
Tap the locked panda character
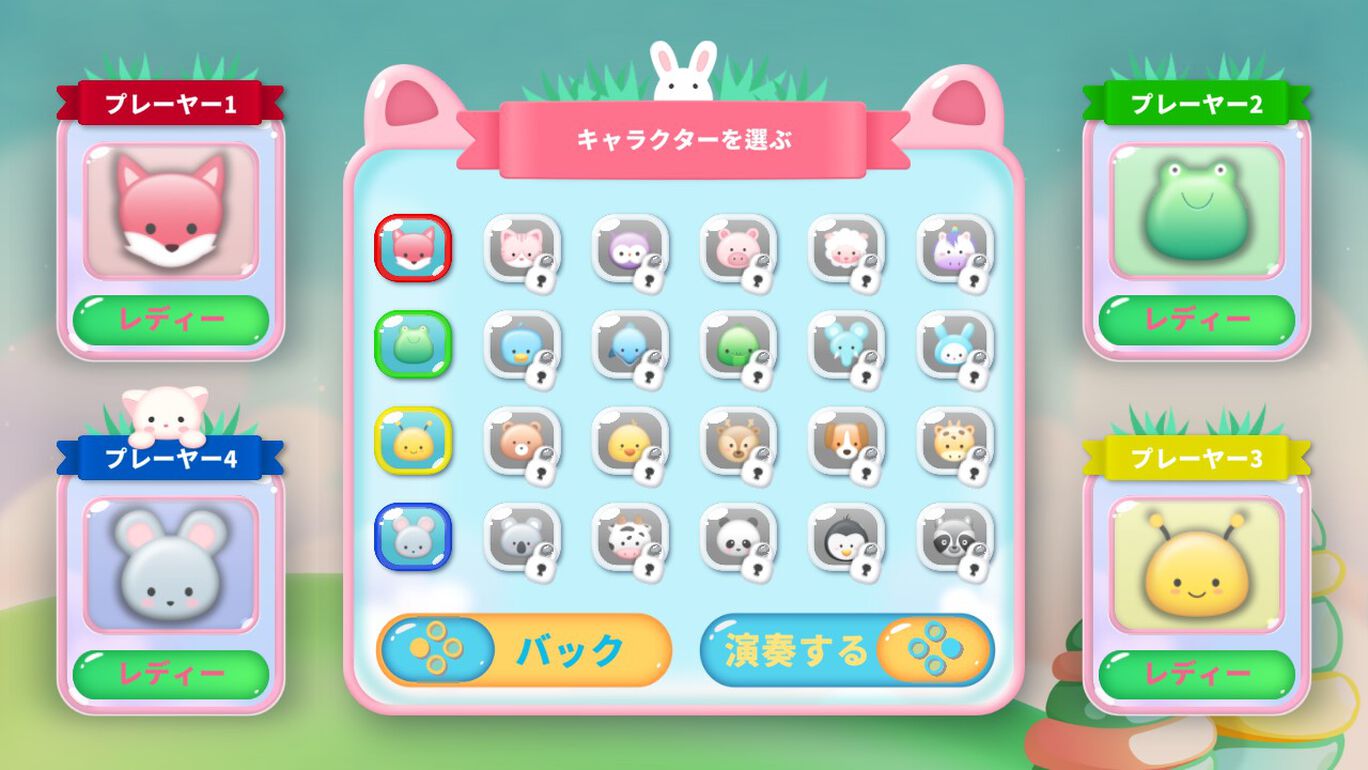[738, 537]
